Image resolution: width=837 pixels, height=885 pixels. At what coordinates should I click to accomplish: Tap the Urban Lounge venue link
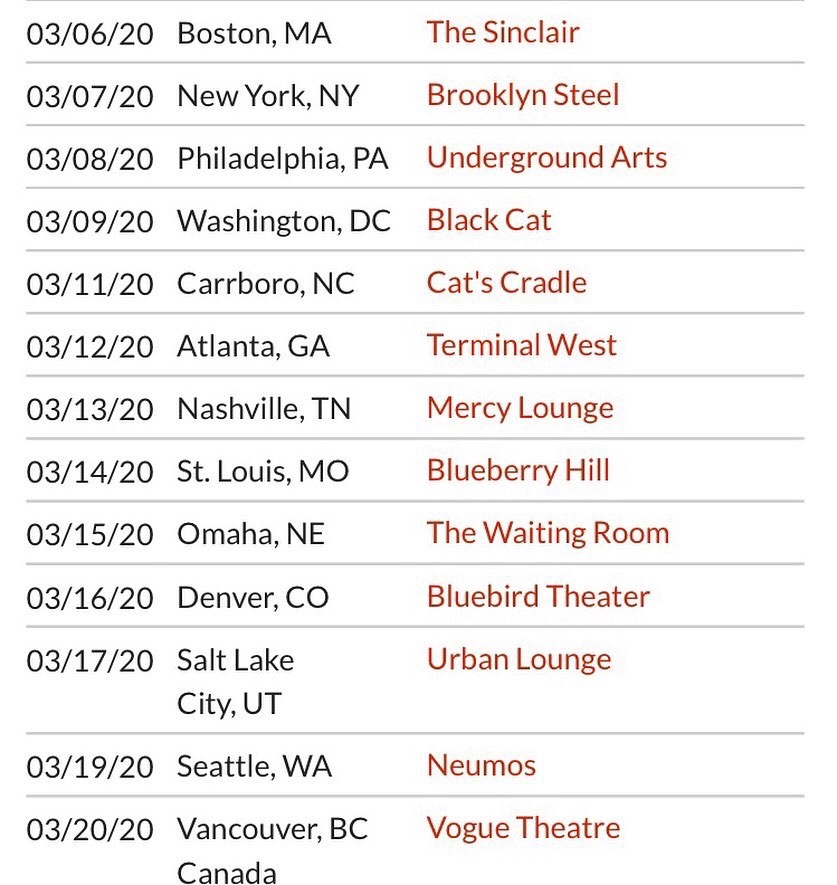[x=519, y=660]
